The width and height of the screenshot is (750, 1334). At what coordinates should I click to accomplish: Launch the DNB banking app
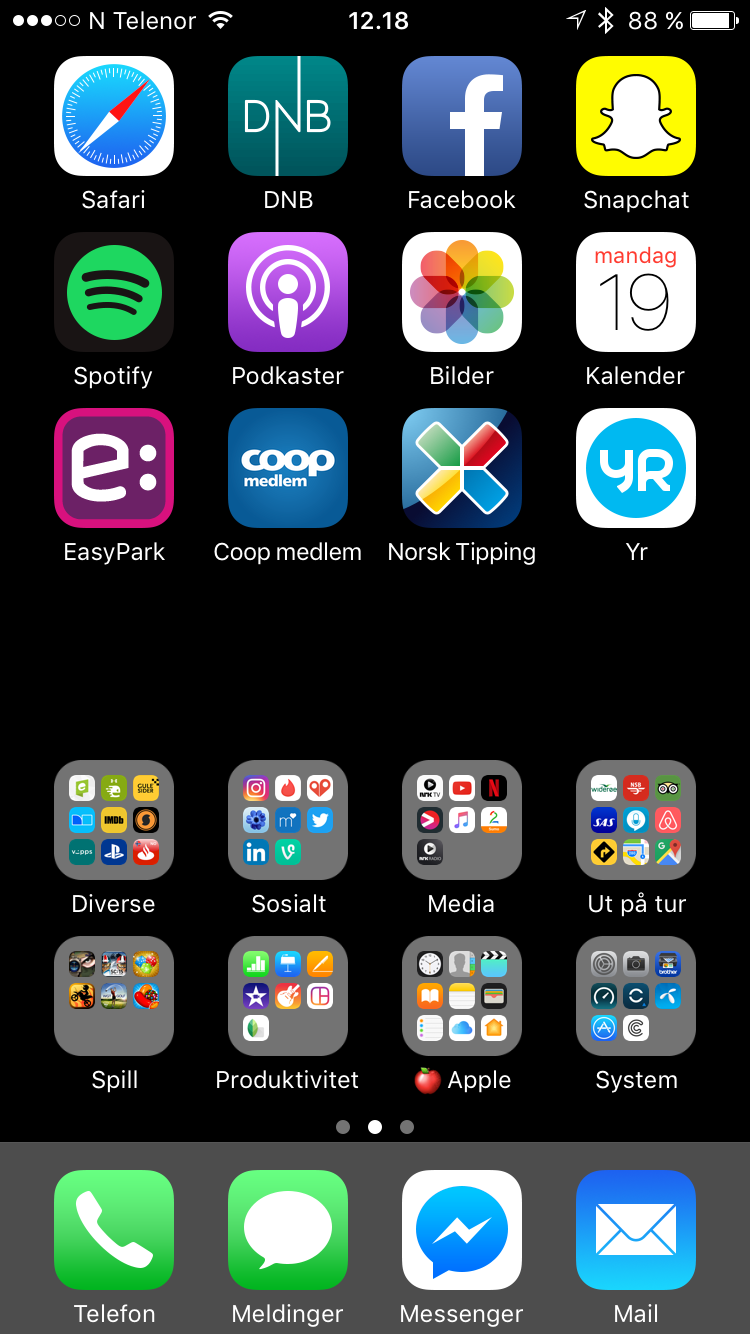tap(288, 116)
